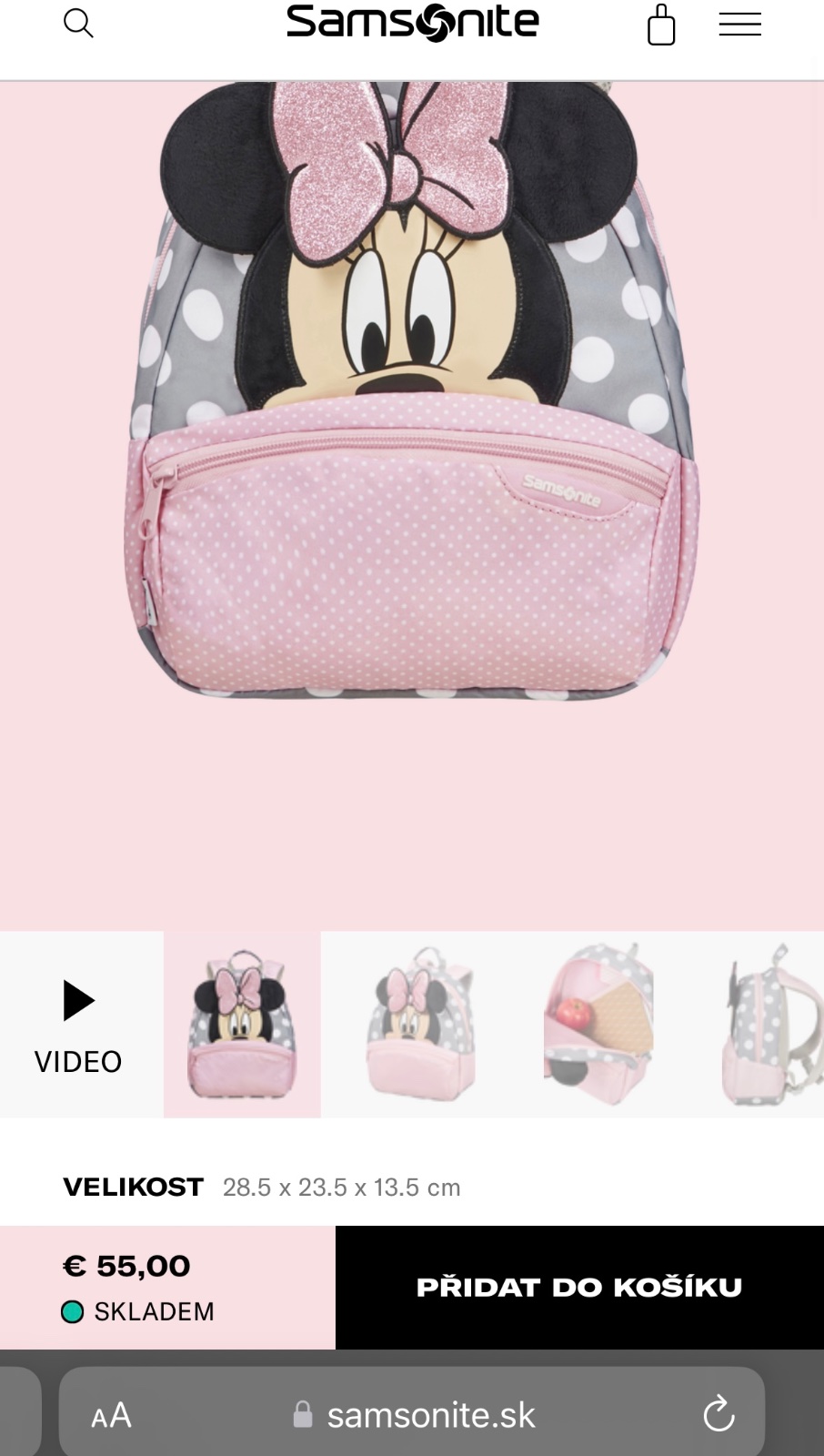Open the shopping cart
Screen dimensions: 824x1456
tap(661, 25)
